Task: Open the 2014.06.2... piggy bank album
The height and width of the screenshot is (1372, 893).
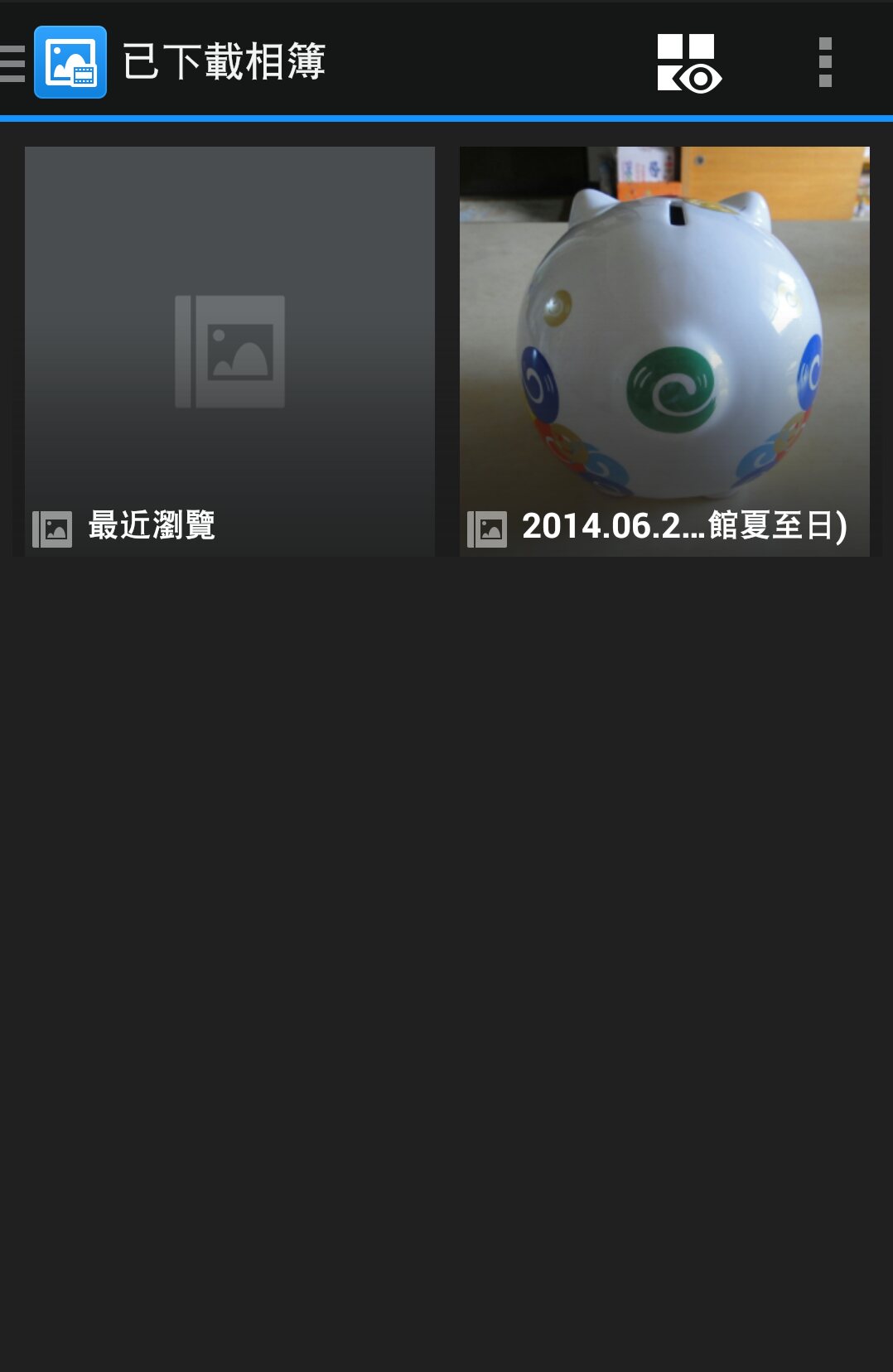Action: tap(664, 351)
